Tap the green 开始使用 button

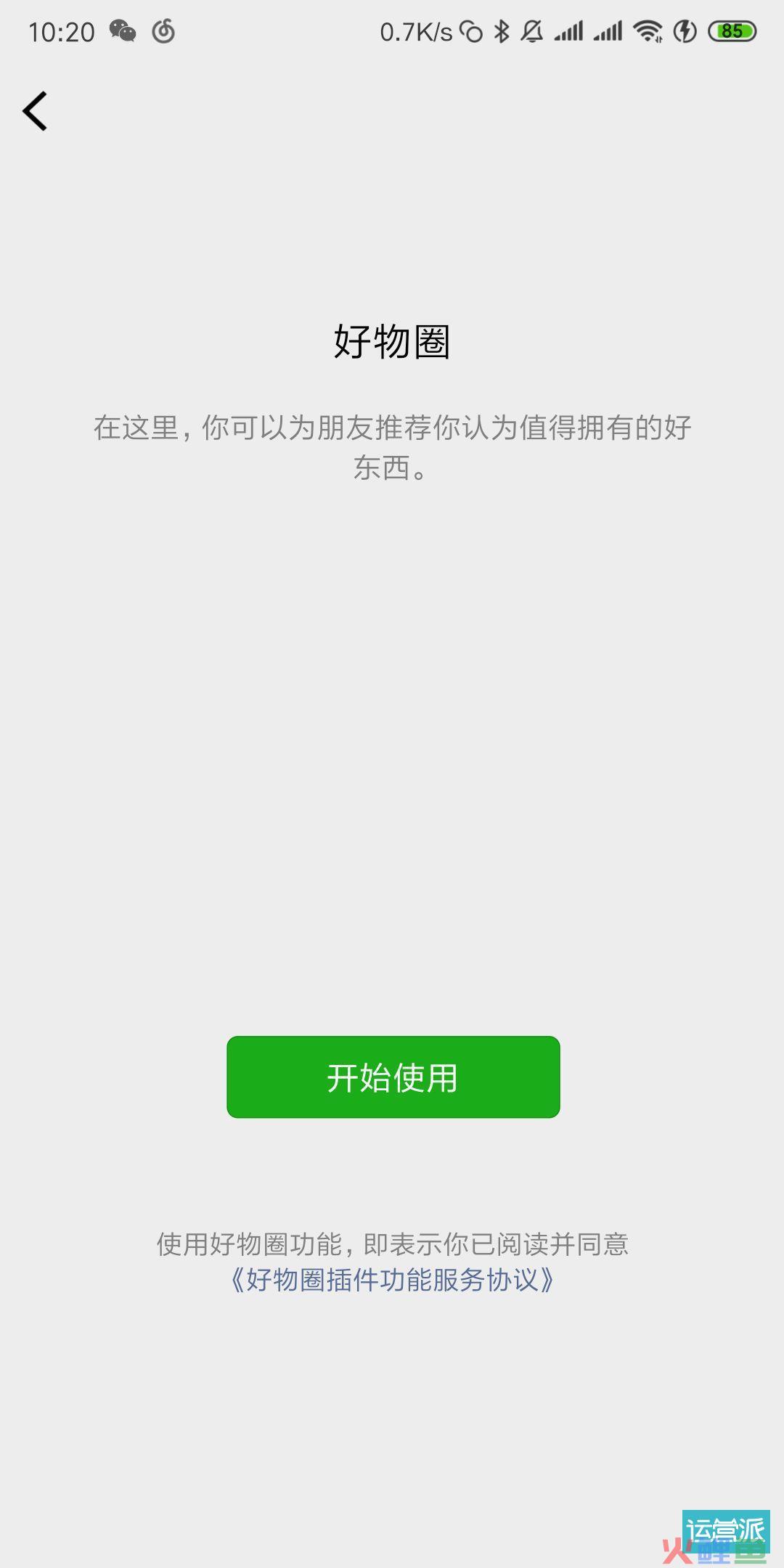click(393, 1077)
